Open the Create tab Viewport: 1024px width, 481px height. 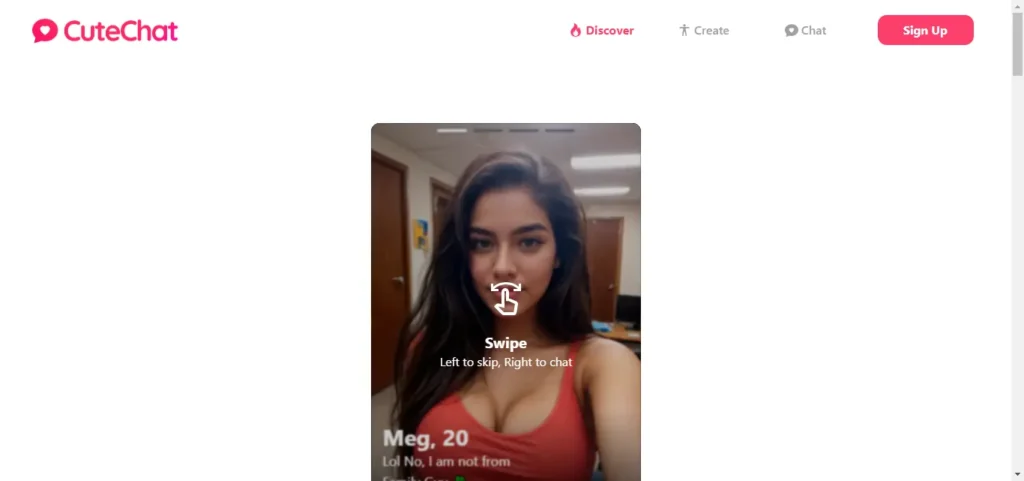tap(704, 31)
